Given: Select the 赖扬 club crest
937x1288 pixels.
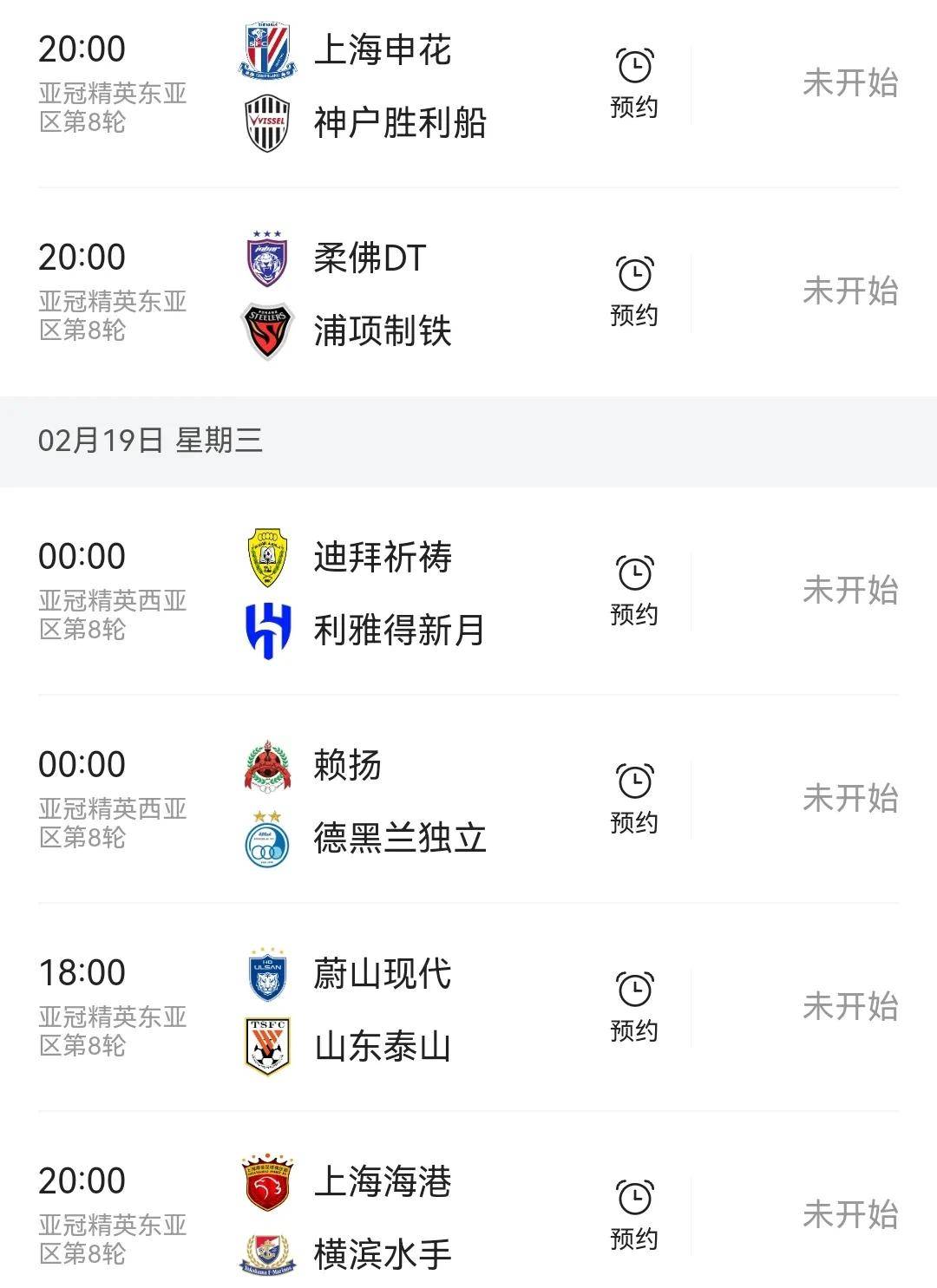Looking at the screenshot, I should pos(267,765).
